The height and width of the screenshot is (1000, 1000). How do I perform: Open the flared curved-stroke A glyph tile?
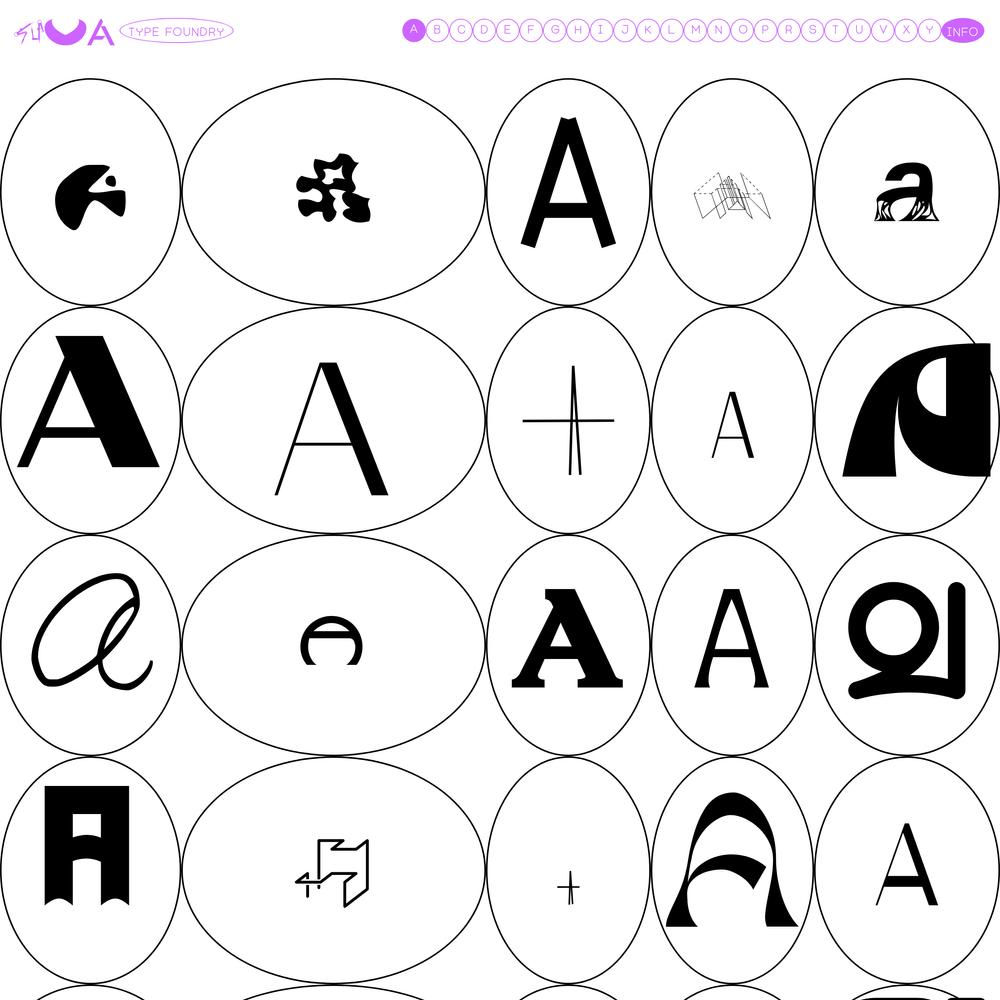tap(732, 862)
